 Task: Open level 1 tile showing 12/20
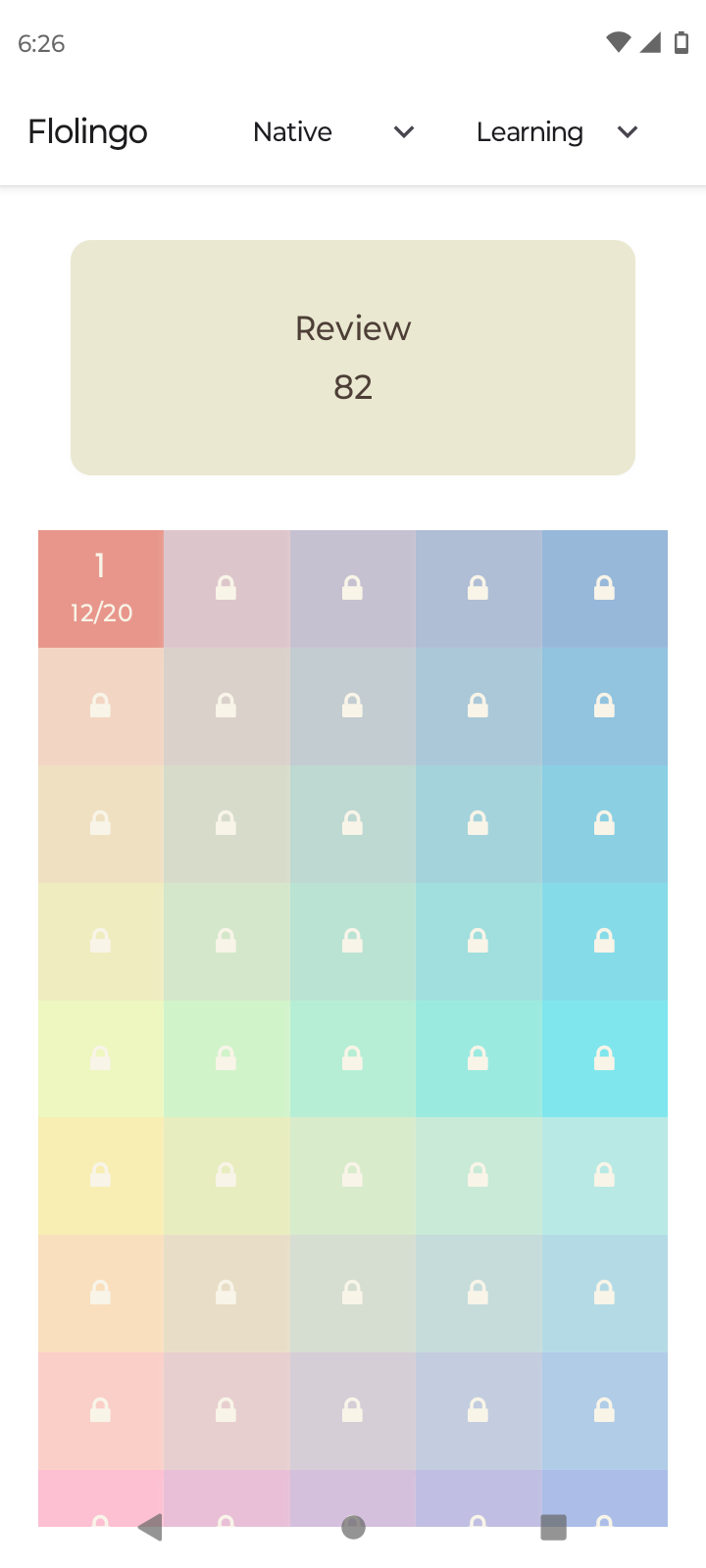(101, 589)
